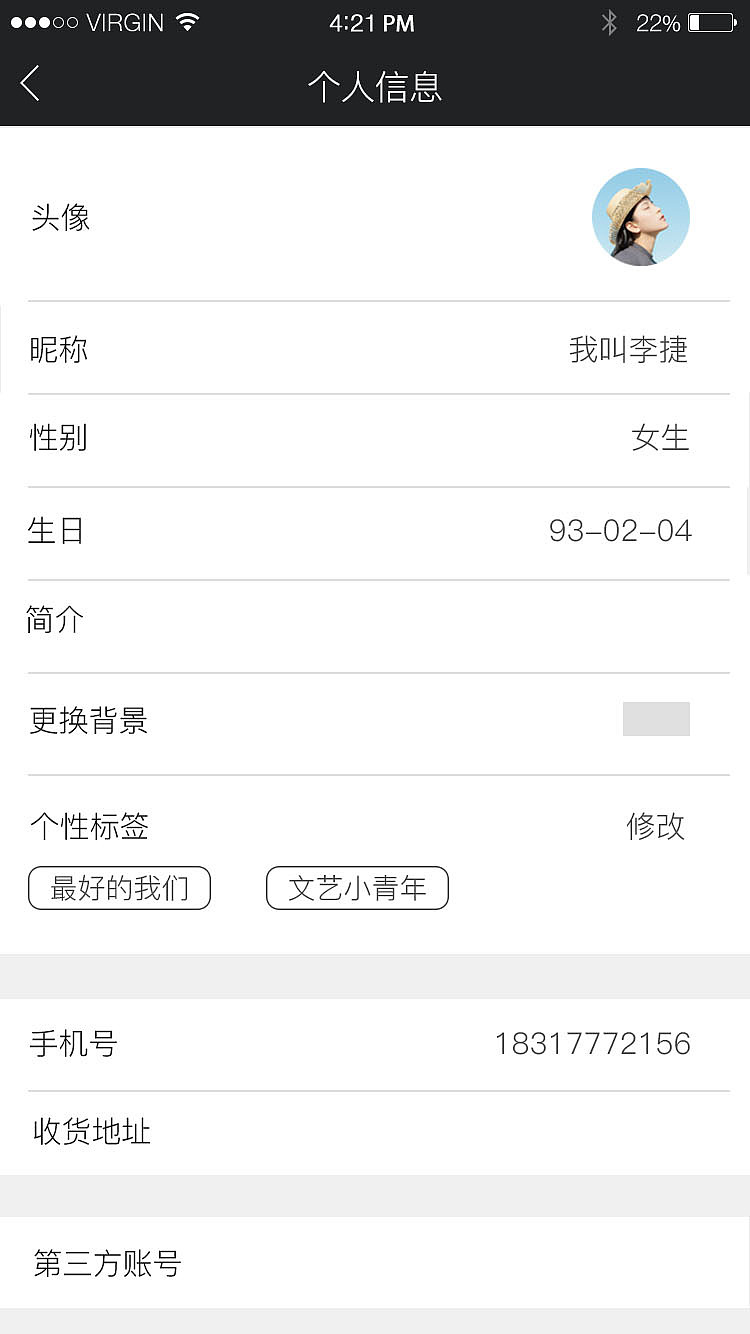
Task: Select the 最好的我们 tag
Action: click(119, 887)
